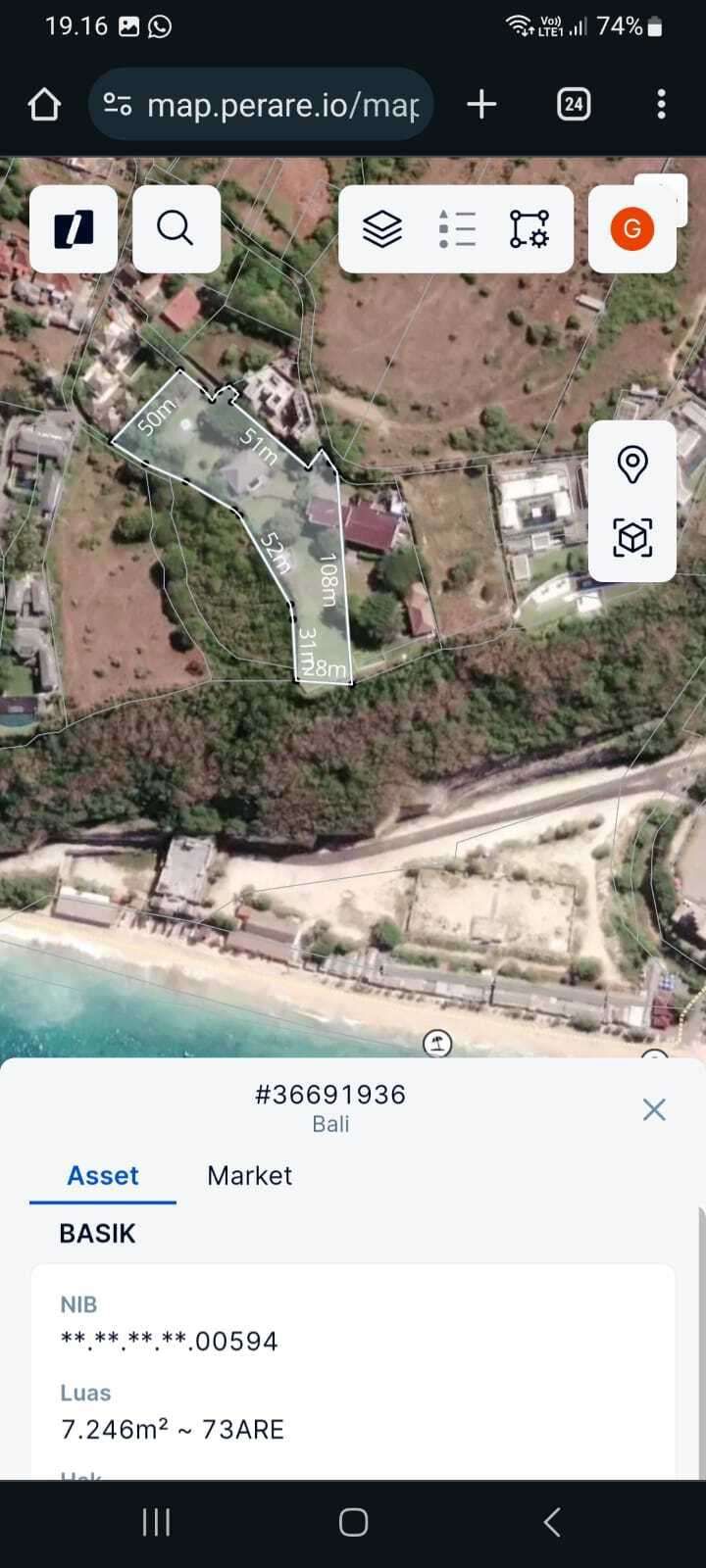This screenshot has width=706, height=1568.
Task: Open the G user account avatar
Action: click(631, 229)
